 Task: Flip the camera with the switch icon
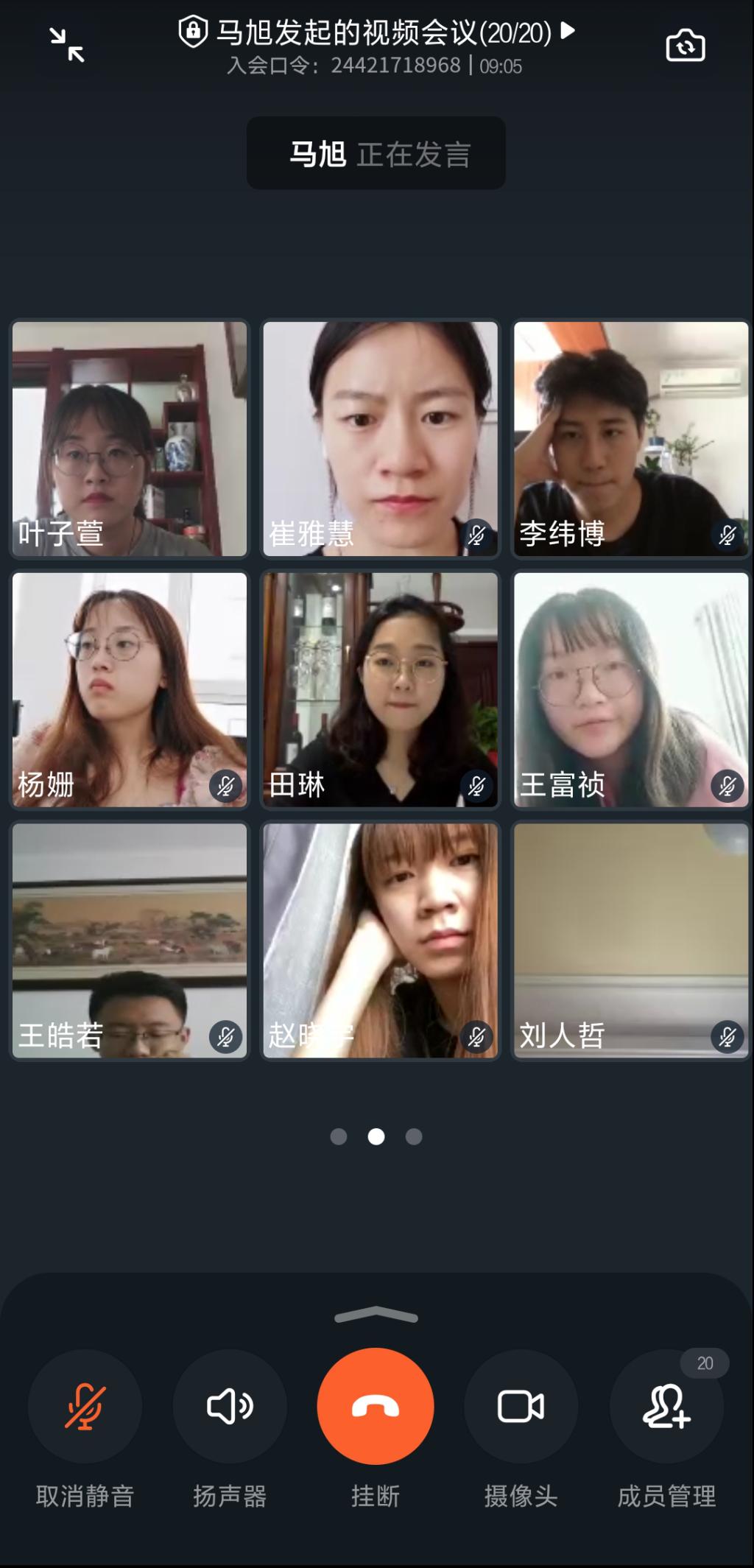point(685,46)
